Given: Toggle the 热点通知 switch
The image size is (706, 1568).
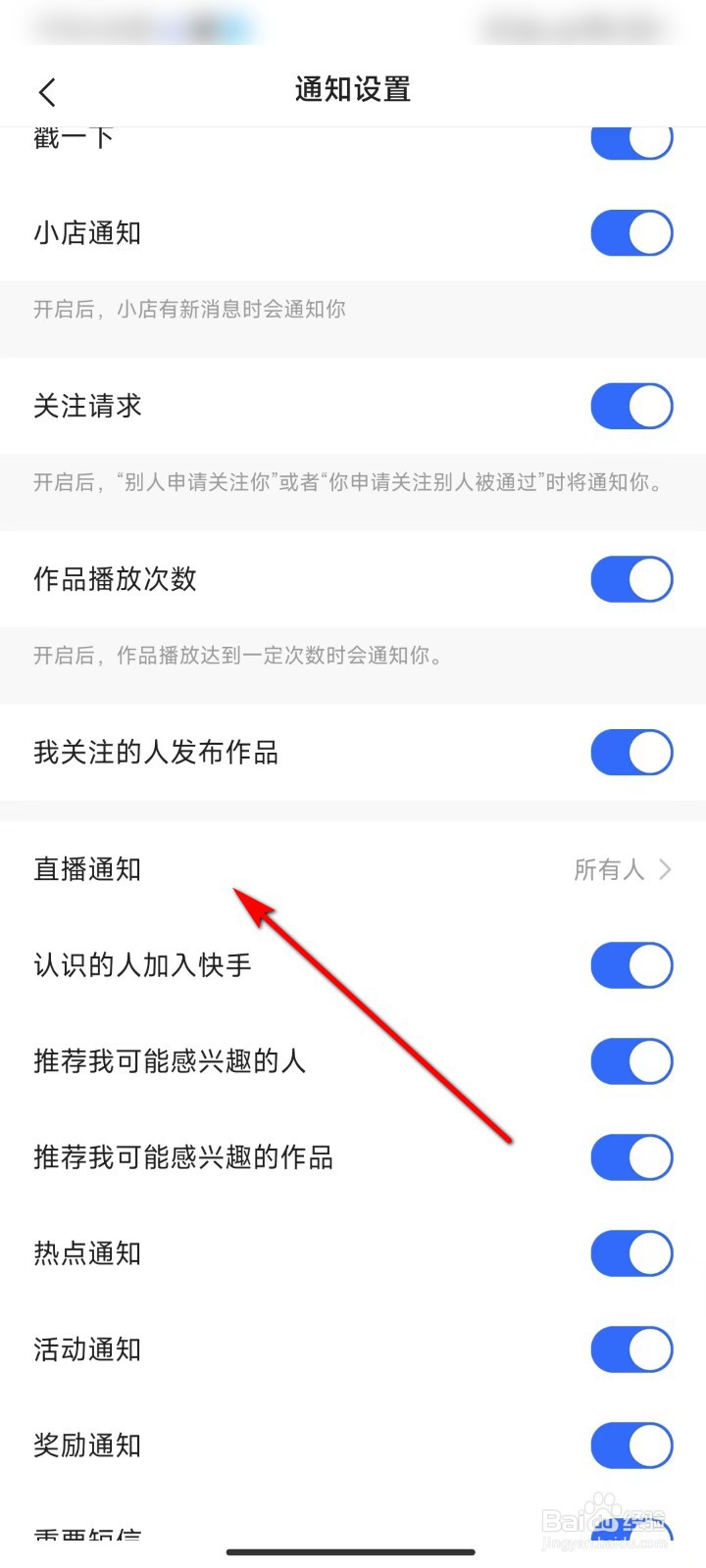Looking at the screenshot, I should (630, 1252).
